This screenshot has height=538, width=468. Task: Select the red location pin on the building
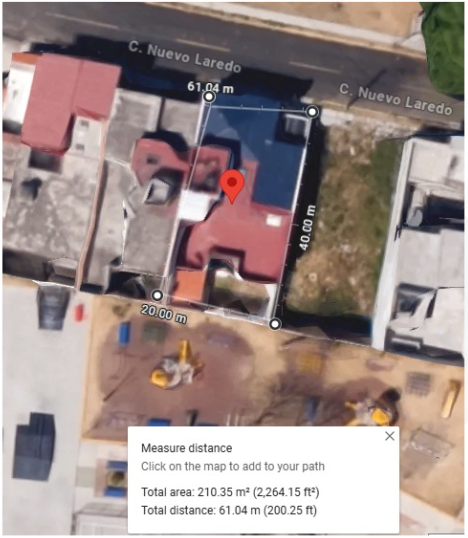point(232,187)
